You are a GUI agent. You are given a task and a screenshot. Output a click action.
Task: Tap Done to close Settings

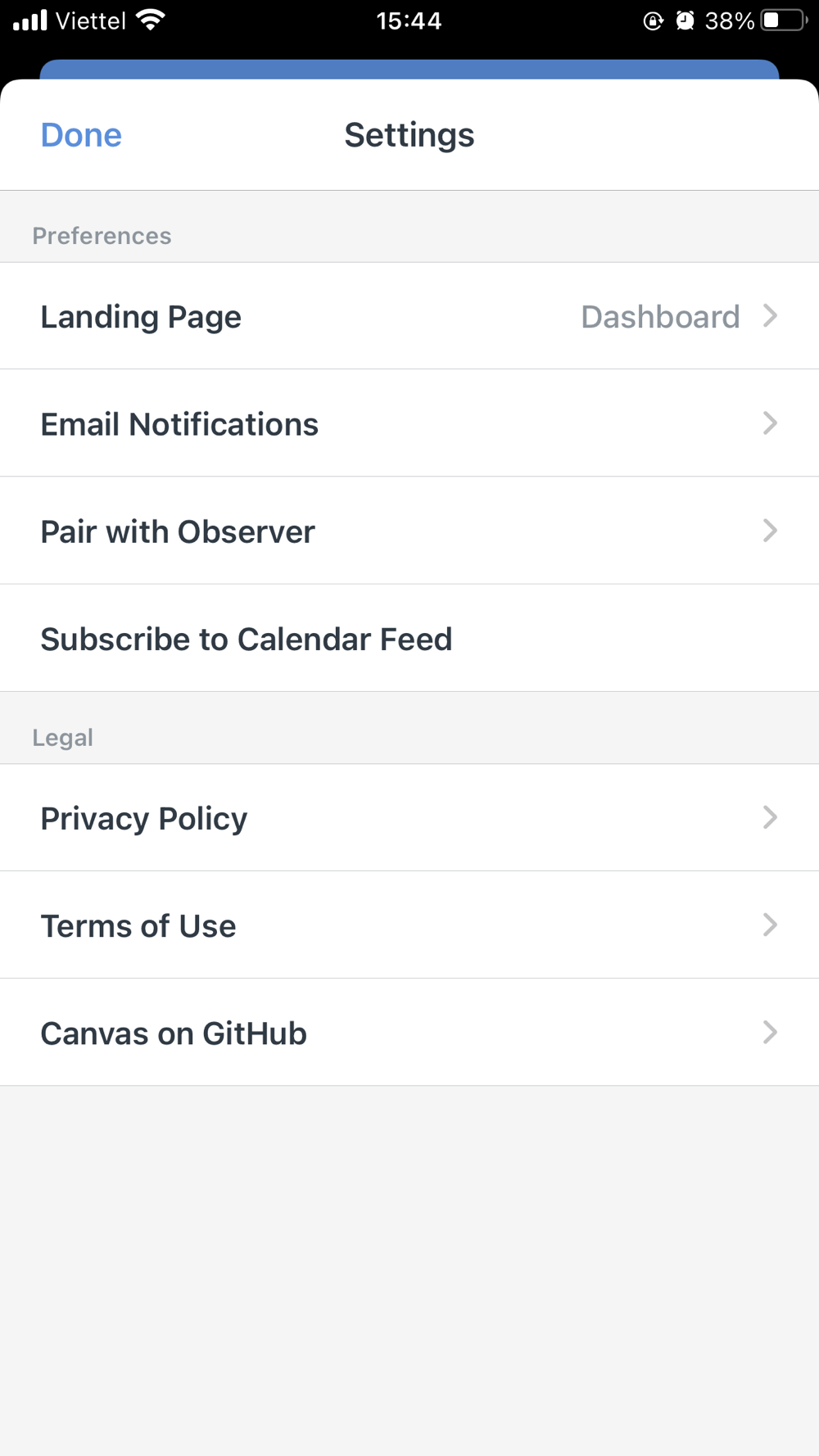tap(81, 135)
